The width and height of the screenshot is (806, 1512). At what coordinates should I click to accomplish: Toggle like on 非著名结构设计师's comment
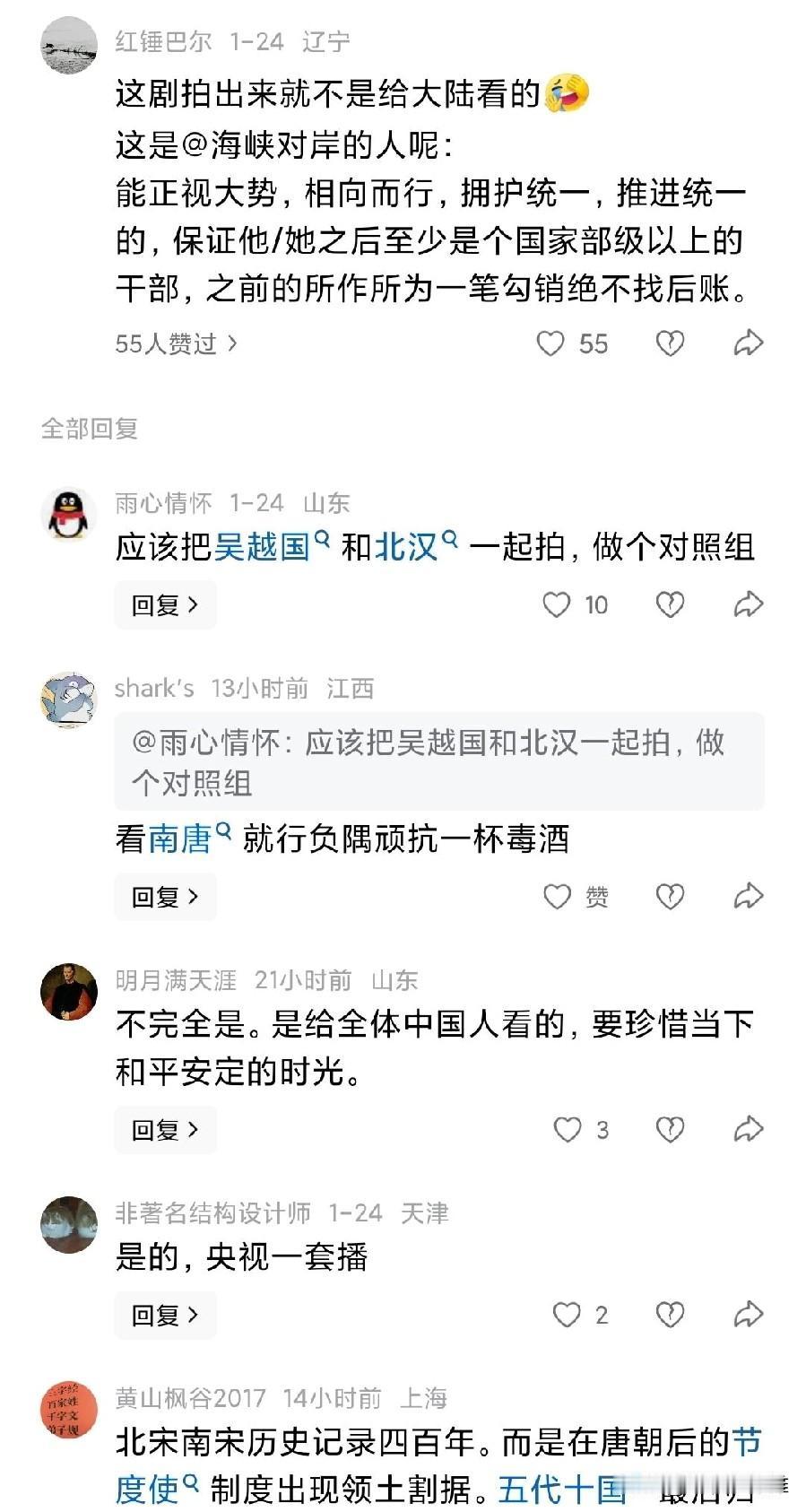[567, 1315]
